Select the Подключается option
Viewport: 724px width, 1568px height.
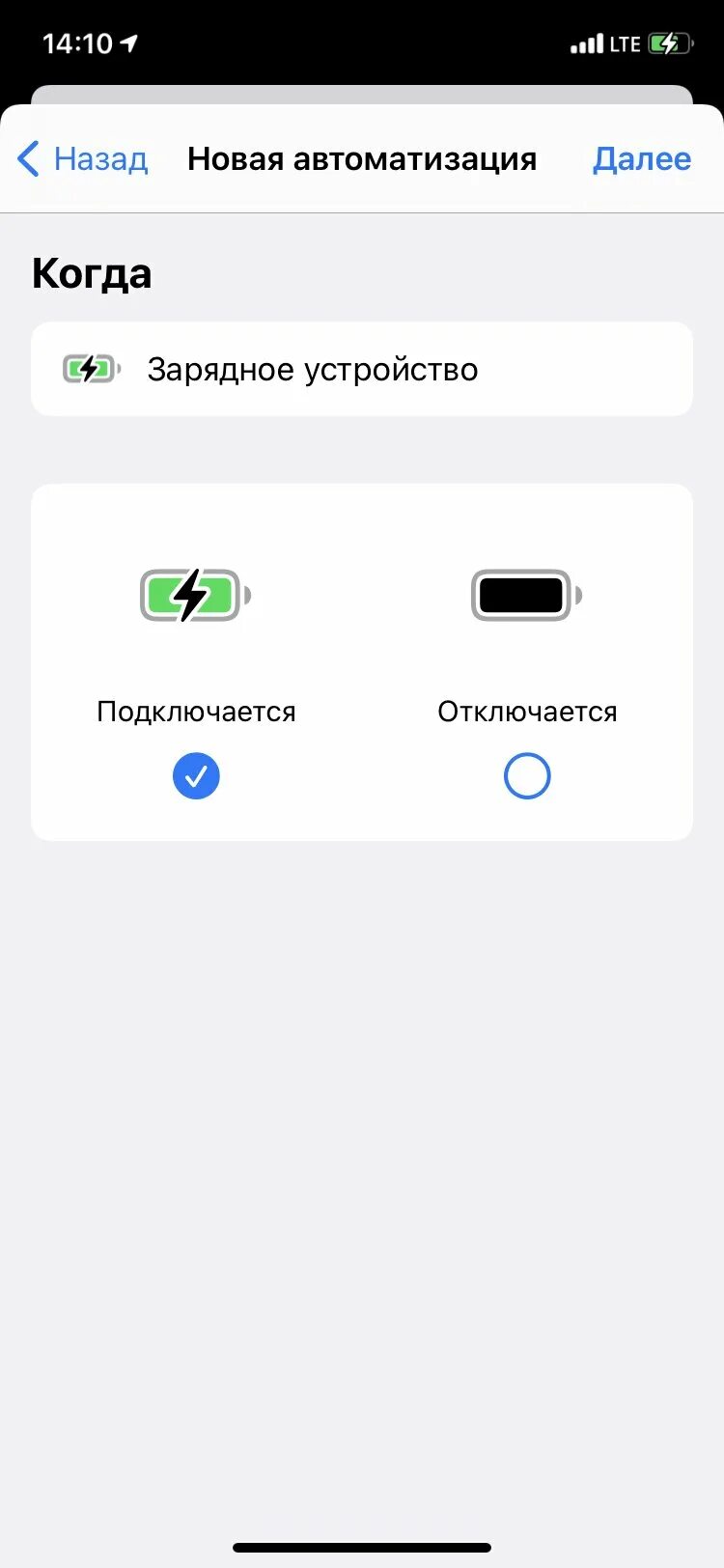pos(196,775)
